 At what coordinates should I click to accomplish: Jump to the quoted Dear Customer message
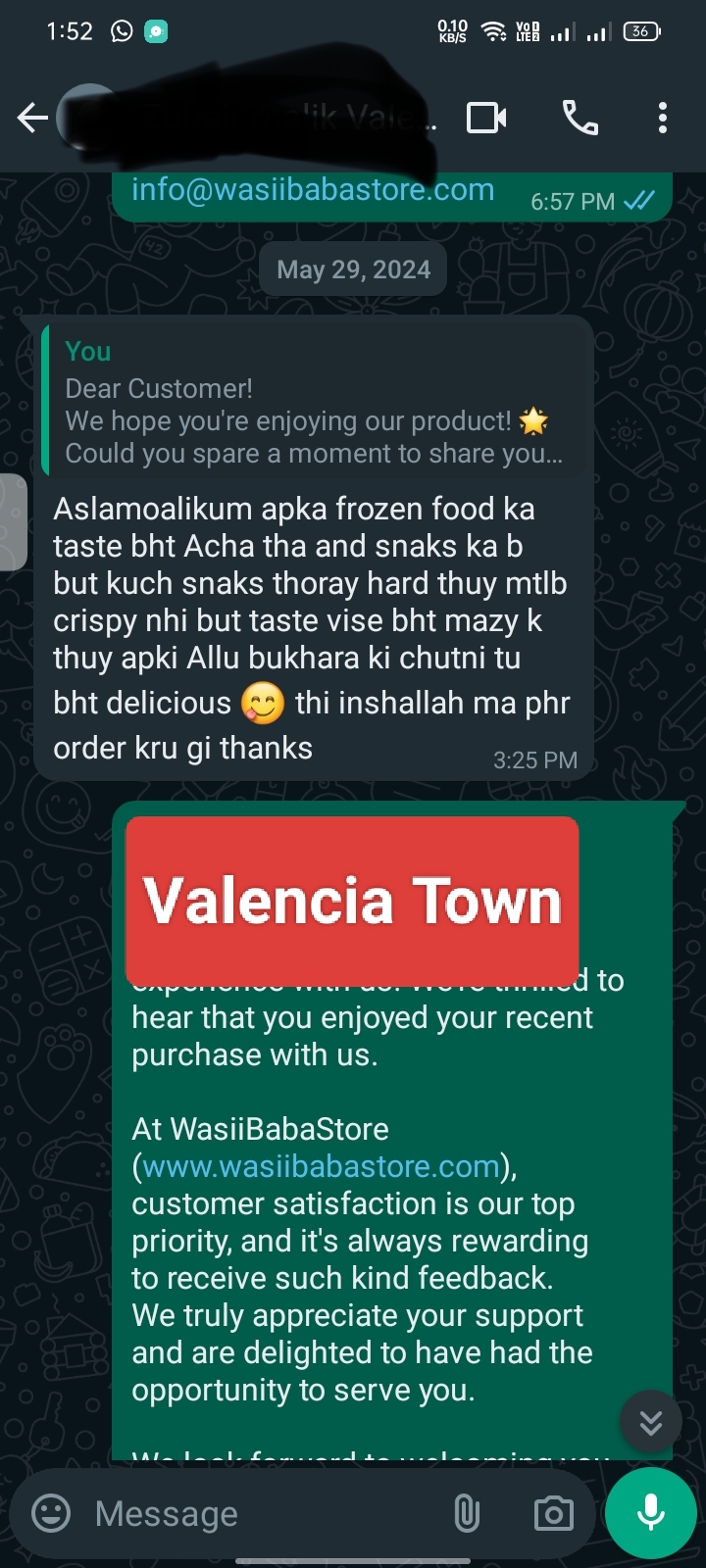tap(314, 402)
